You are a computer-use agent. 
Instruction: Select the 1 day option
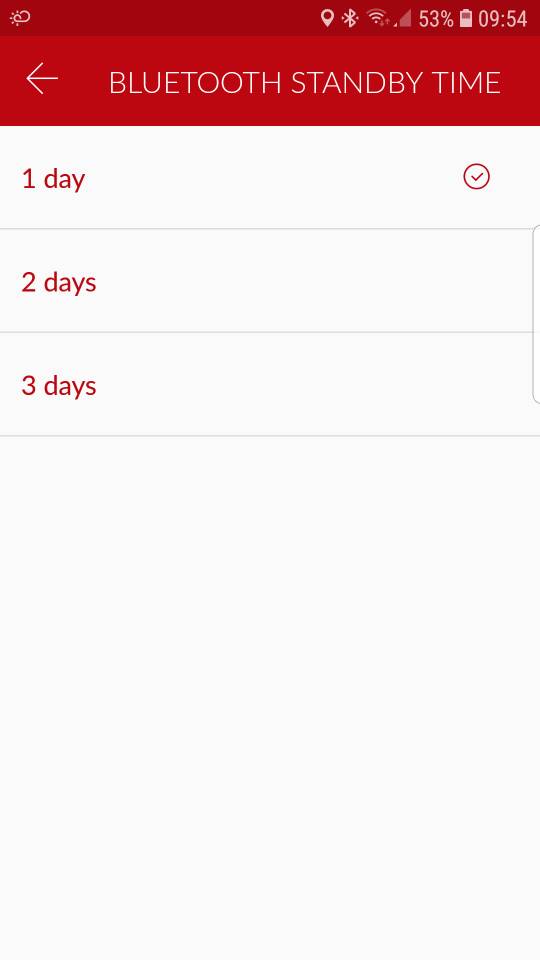270,178
